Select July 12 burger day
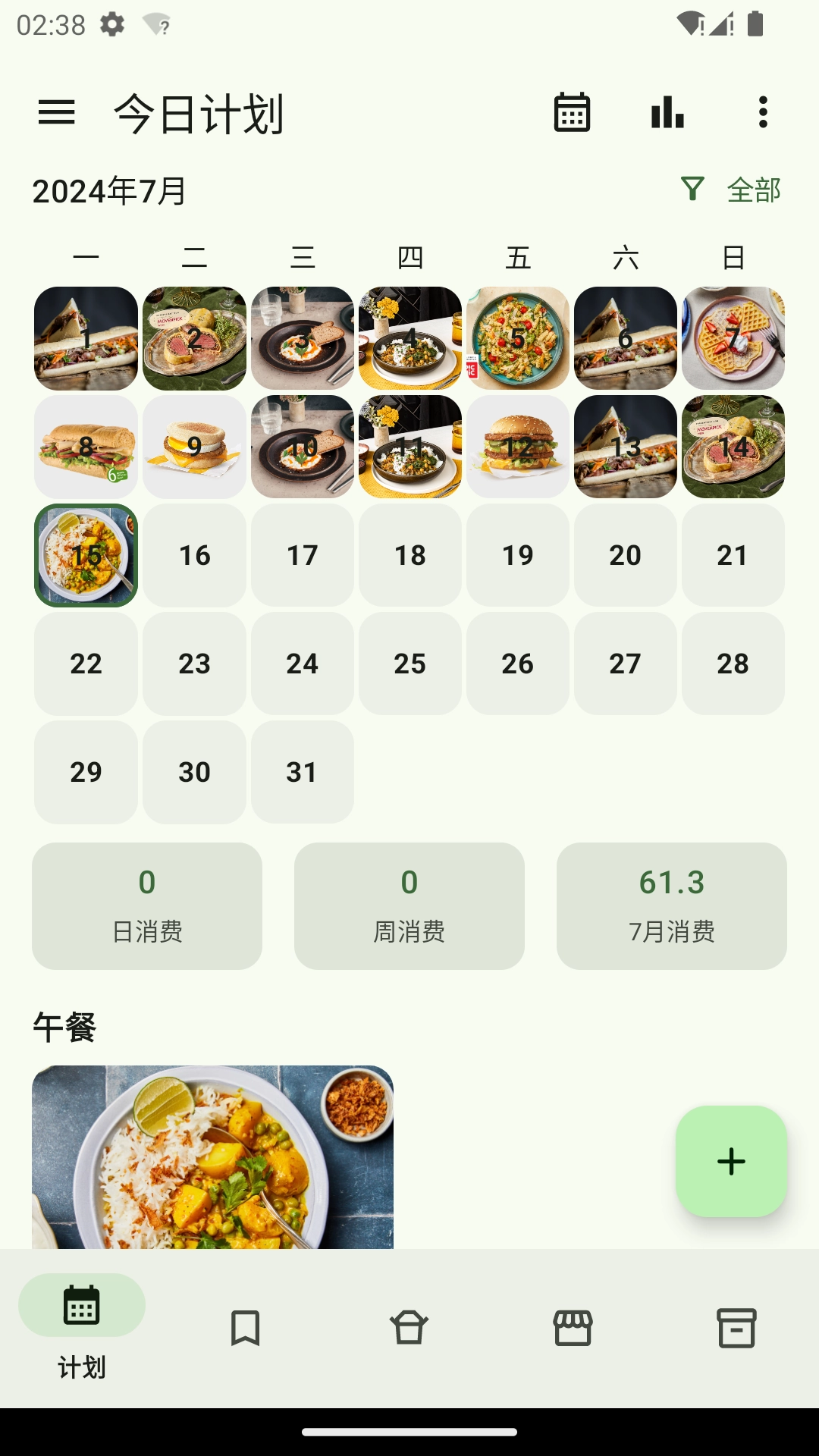Viewport: 819px width, 1456px height. (518, 447)
